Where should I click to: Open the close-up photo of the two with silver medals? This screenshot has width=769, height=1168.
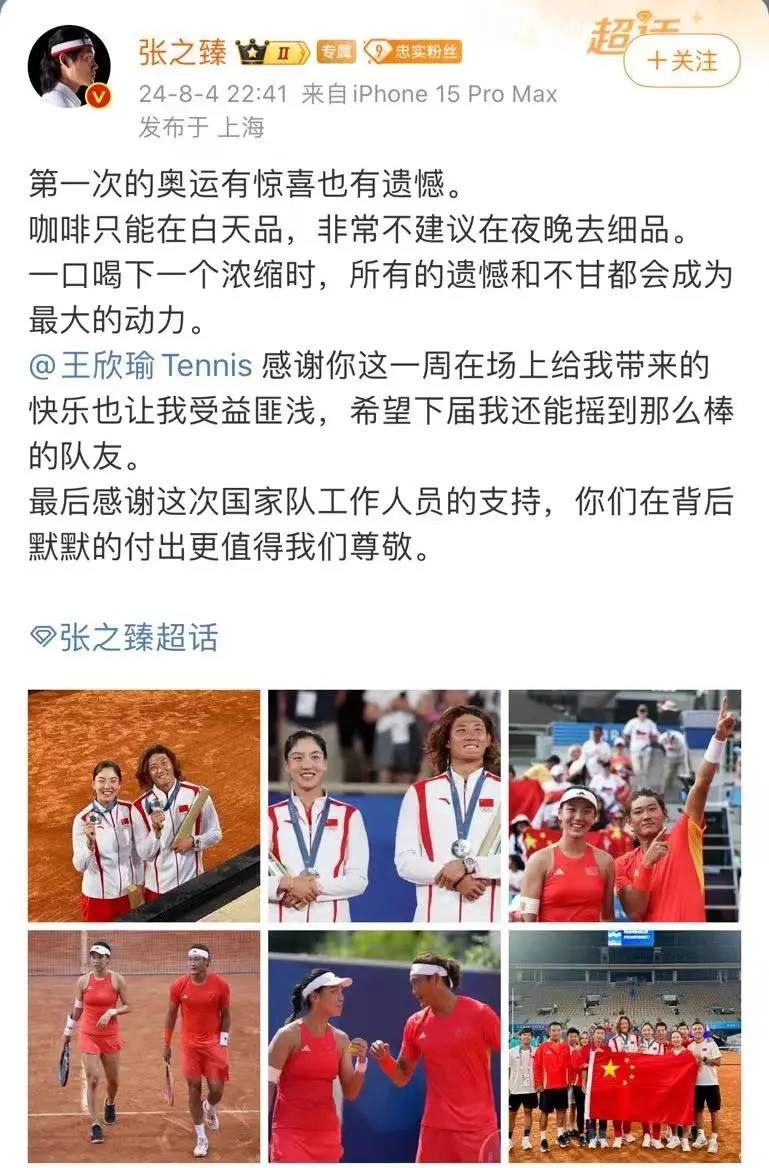(384, 805)
